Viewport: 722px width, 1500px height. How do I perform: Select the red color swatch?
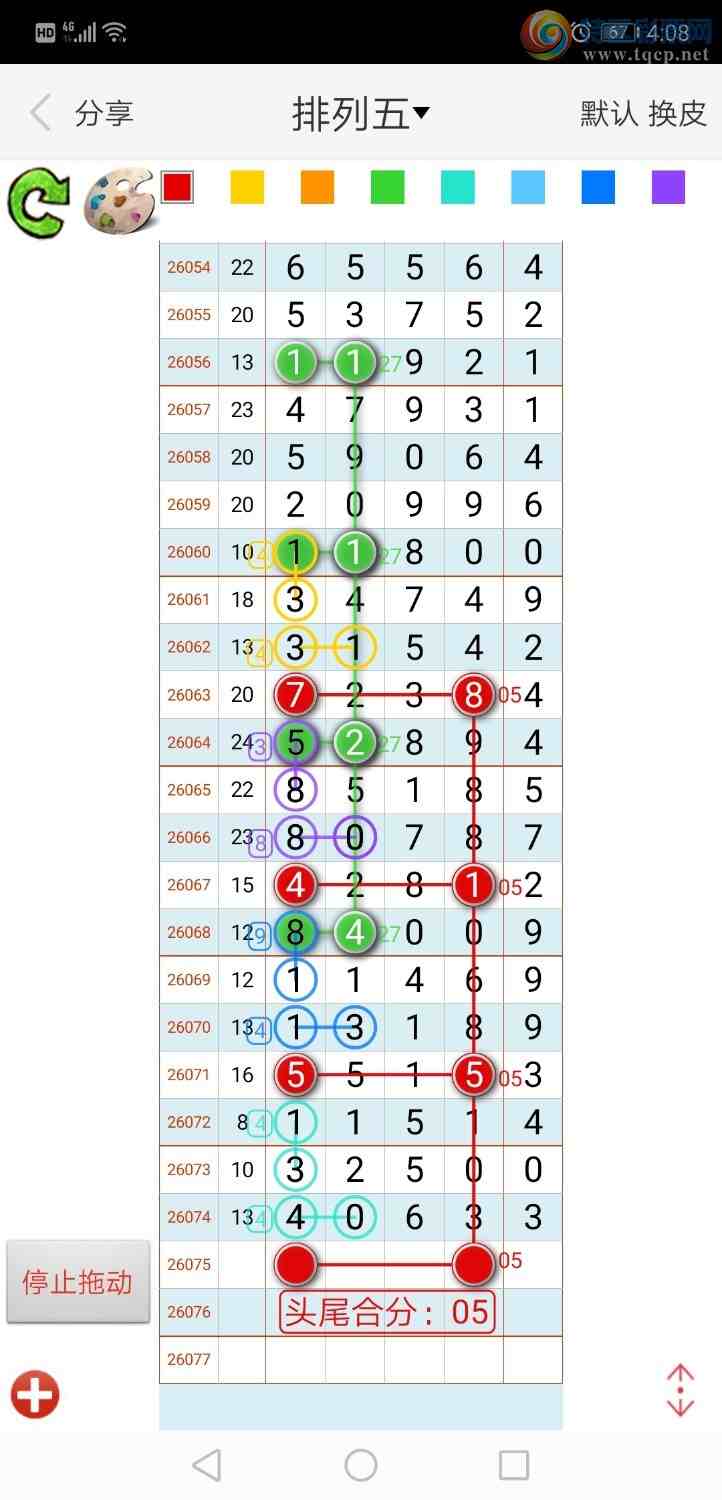pyautogui.click(x=177, y=187)
